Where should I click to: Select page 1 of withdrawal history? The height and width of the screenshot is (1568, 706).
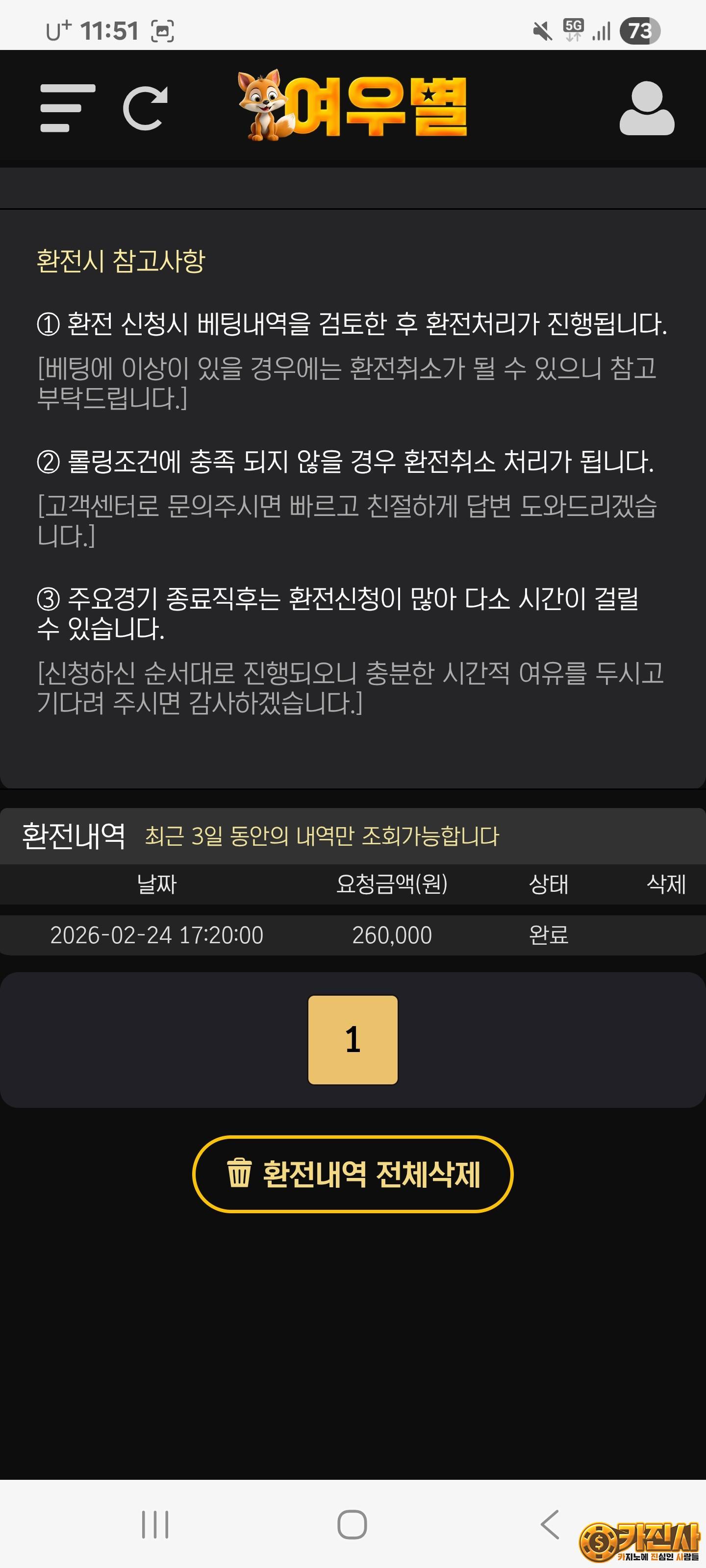pos(353,1039)
